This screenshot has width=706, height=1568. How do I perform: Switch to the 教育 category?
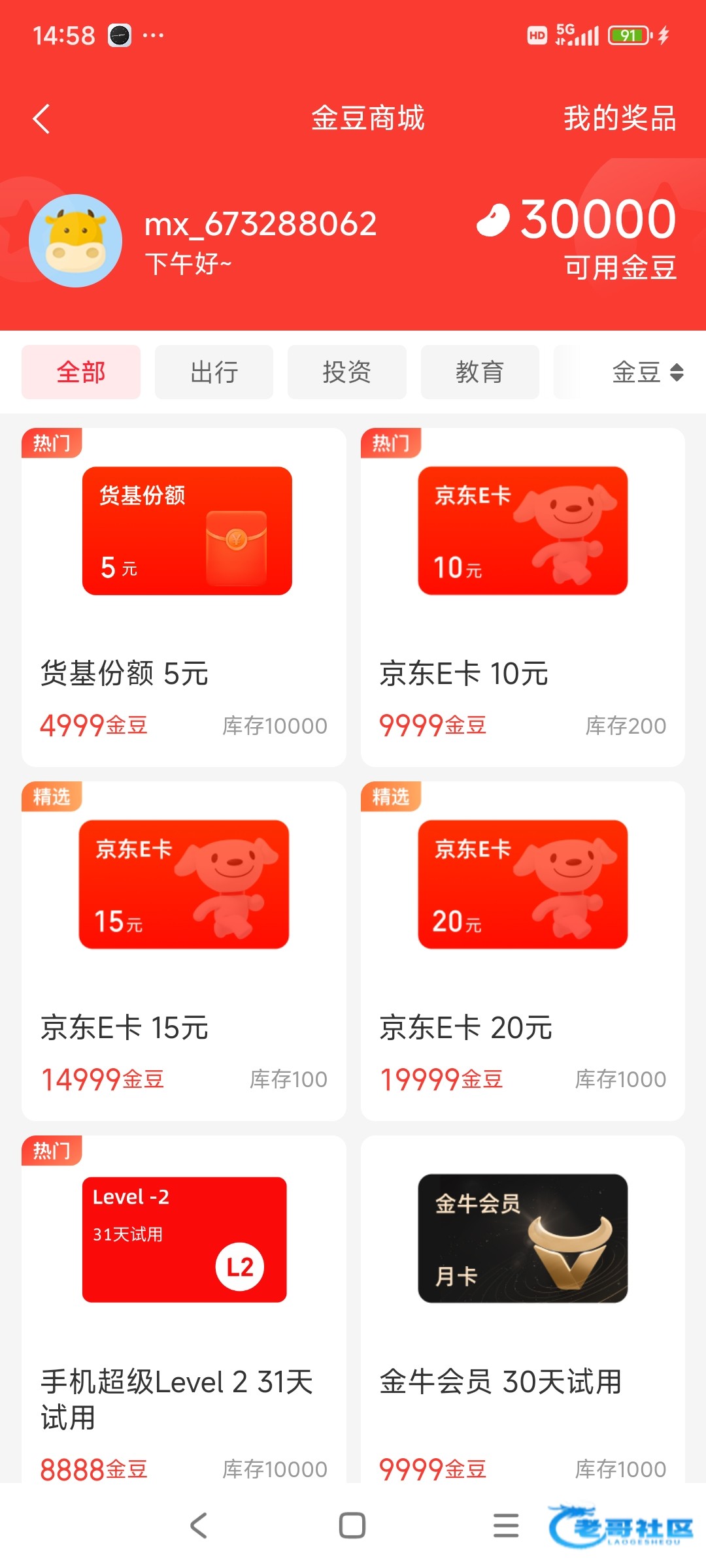(480, 372)
